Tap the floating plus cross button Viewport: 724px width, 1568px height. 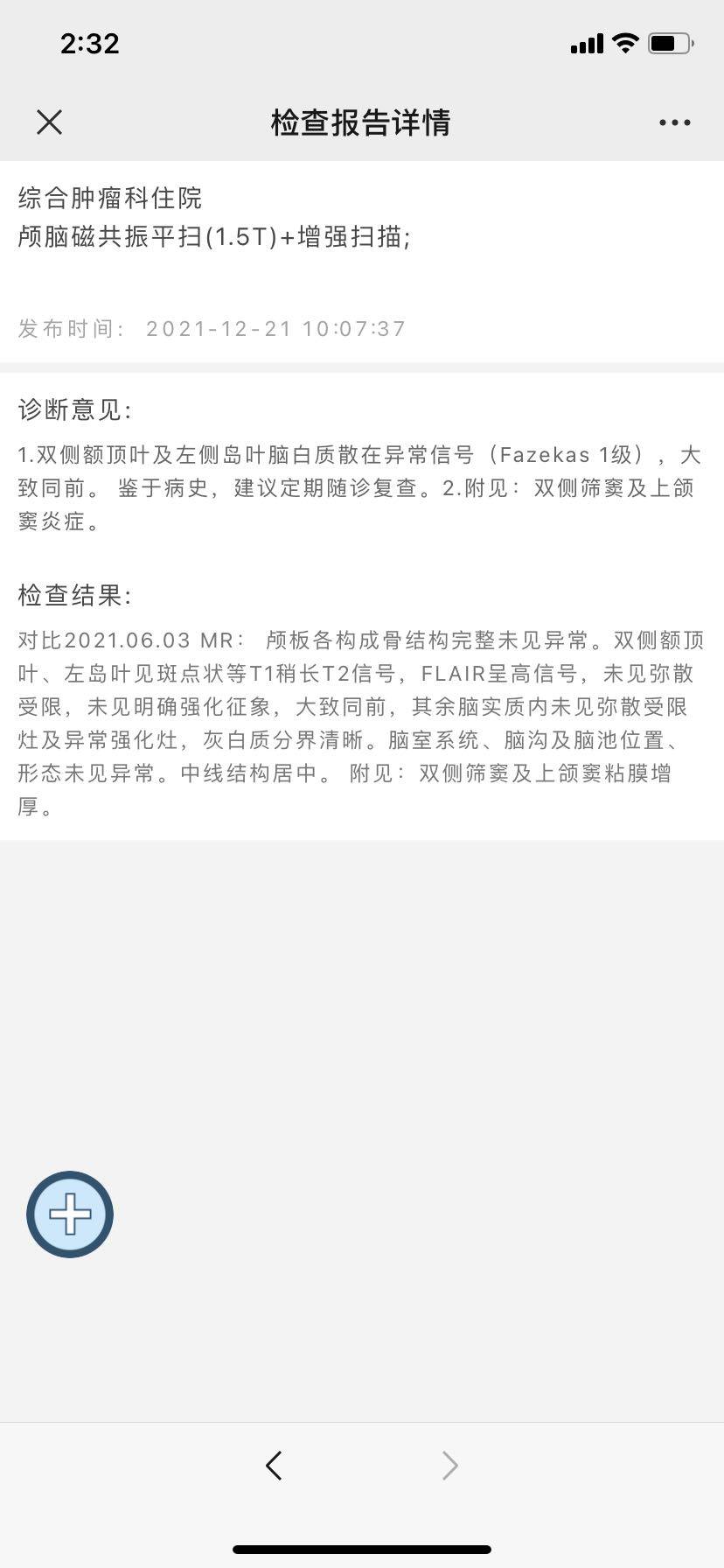click(70, 1214)
